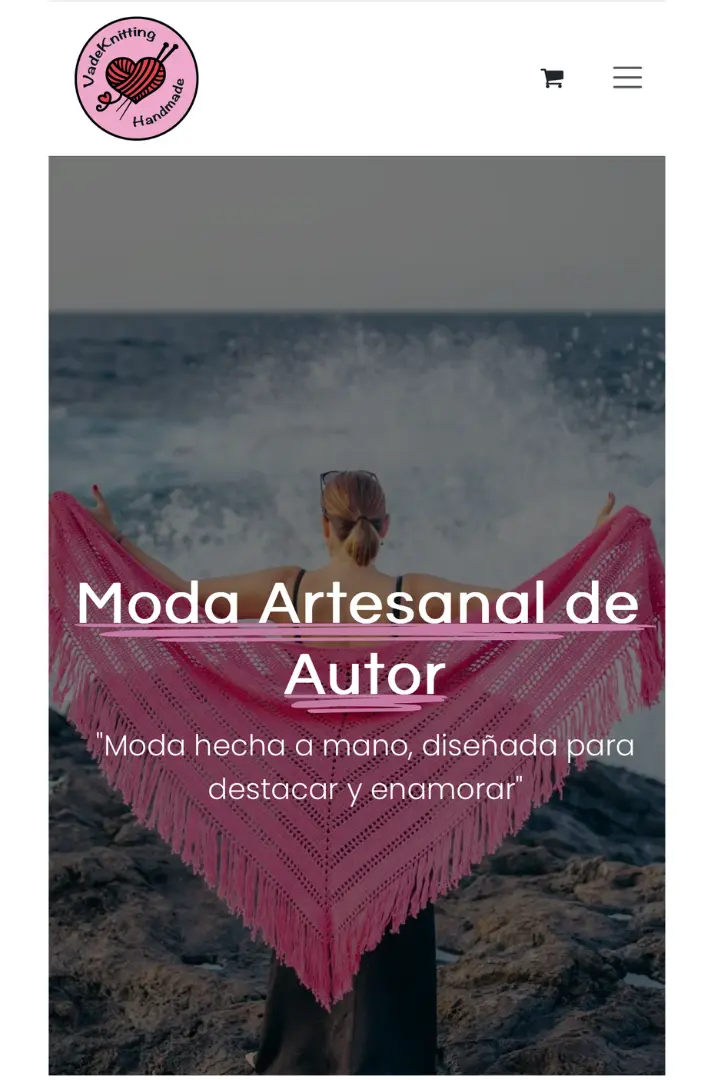The width and height of the screenshot is (714, 1080).
Task: Open the hamburger navigation menu
Action: coord(627,78)
